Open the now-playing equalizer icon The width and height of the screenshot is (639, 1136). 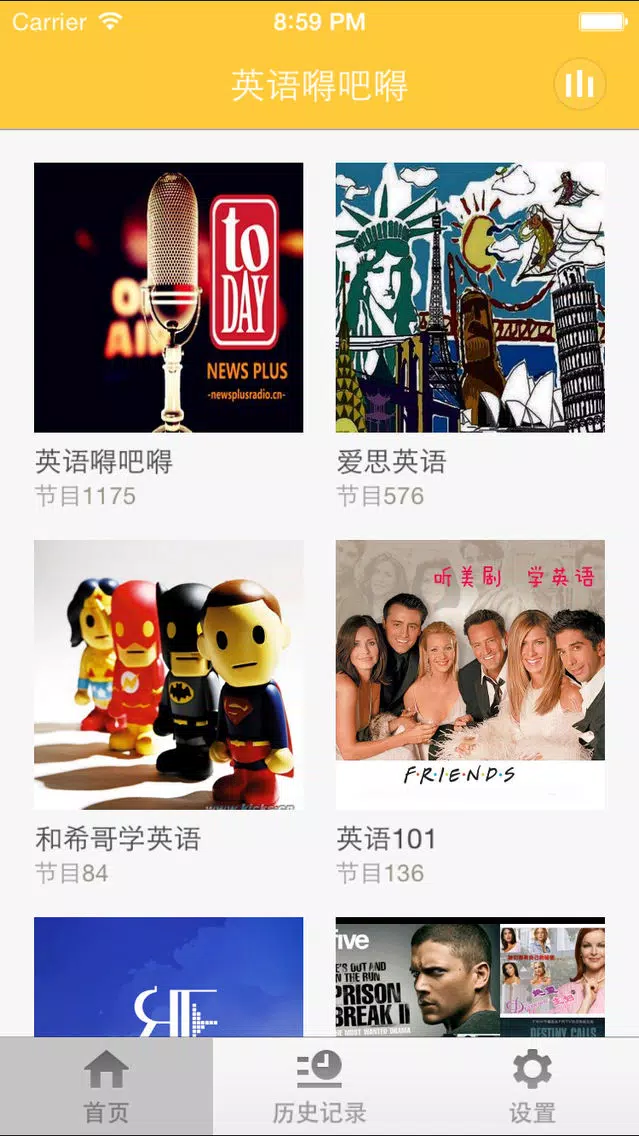pyautogui.click(x=580, y=85)
